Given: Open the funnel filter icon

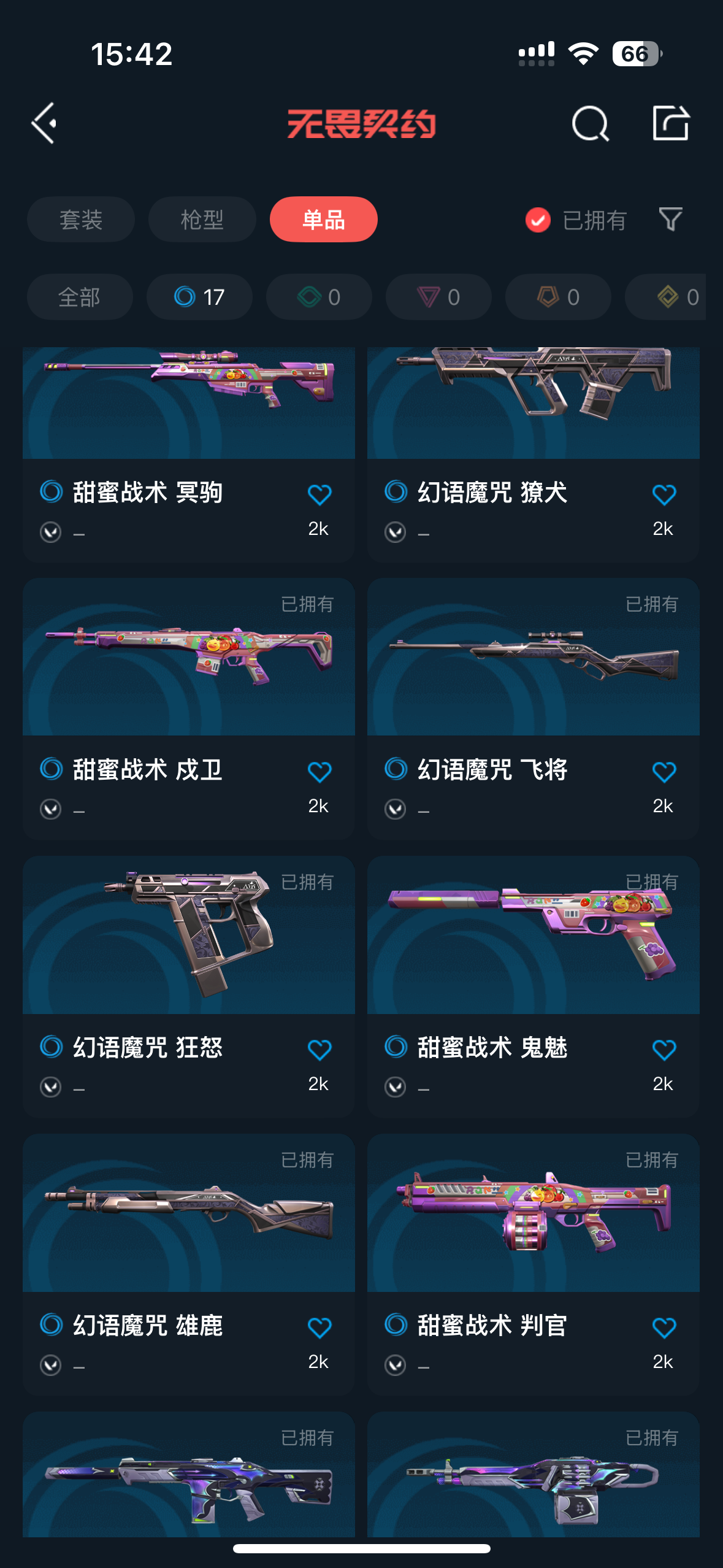Looking at the screenshot, I should [670, 220].
